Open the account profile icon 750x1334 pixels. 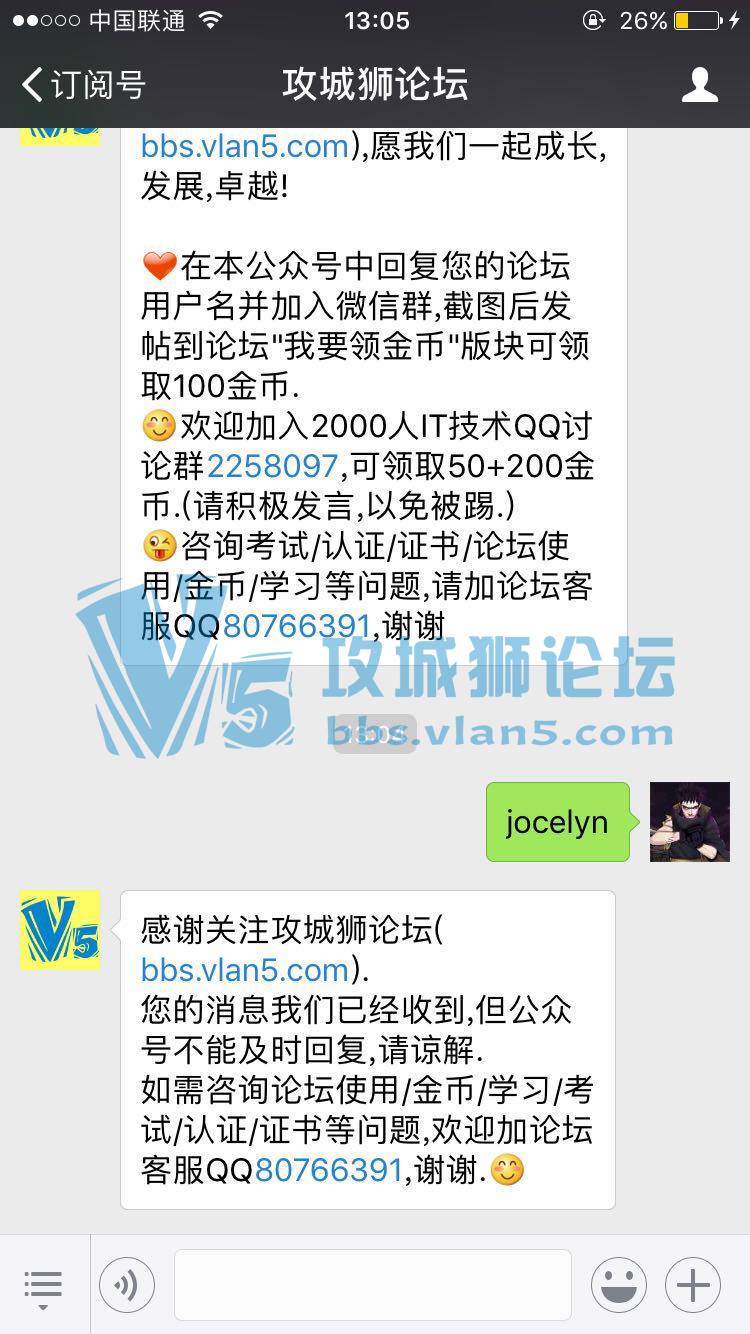[x=699, y=85]
